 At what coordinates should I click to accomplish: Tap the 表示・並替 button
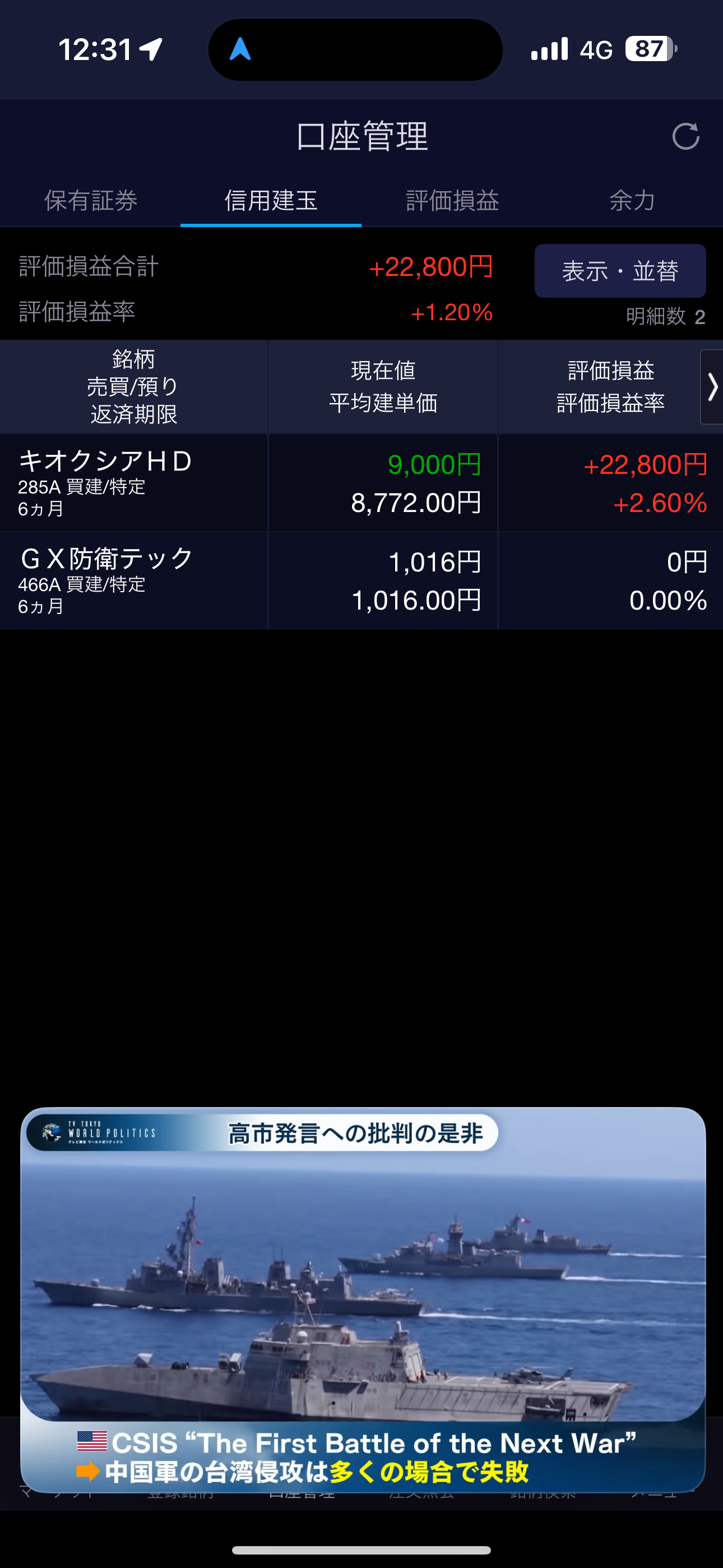pos(619,271)
